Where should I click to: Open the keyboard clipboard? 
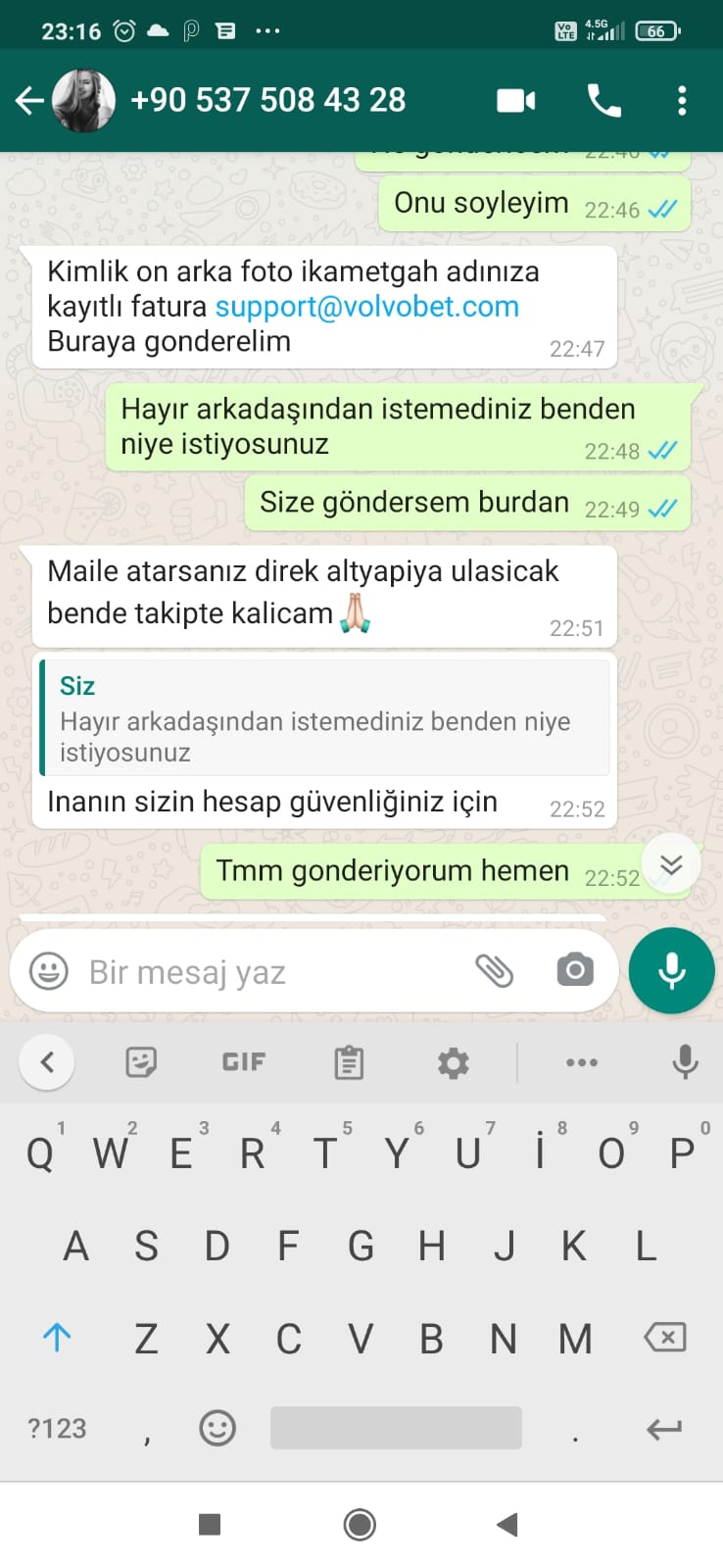click(x=349, y=1062)
